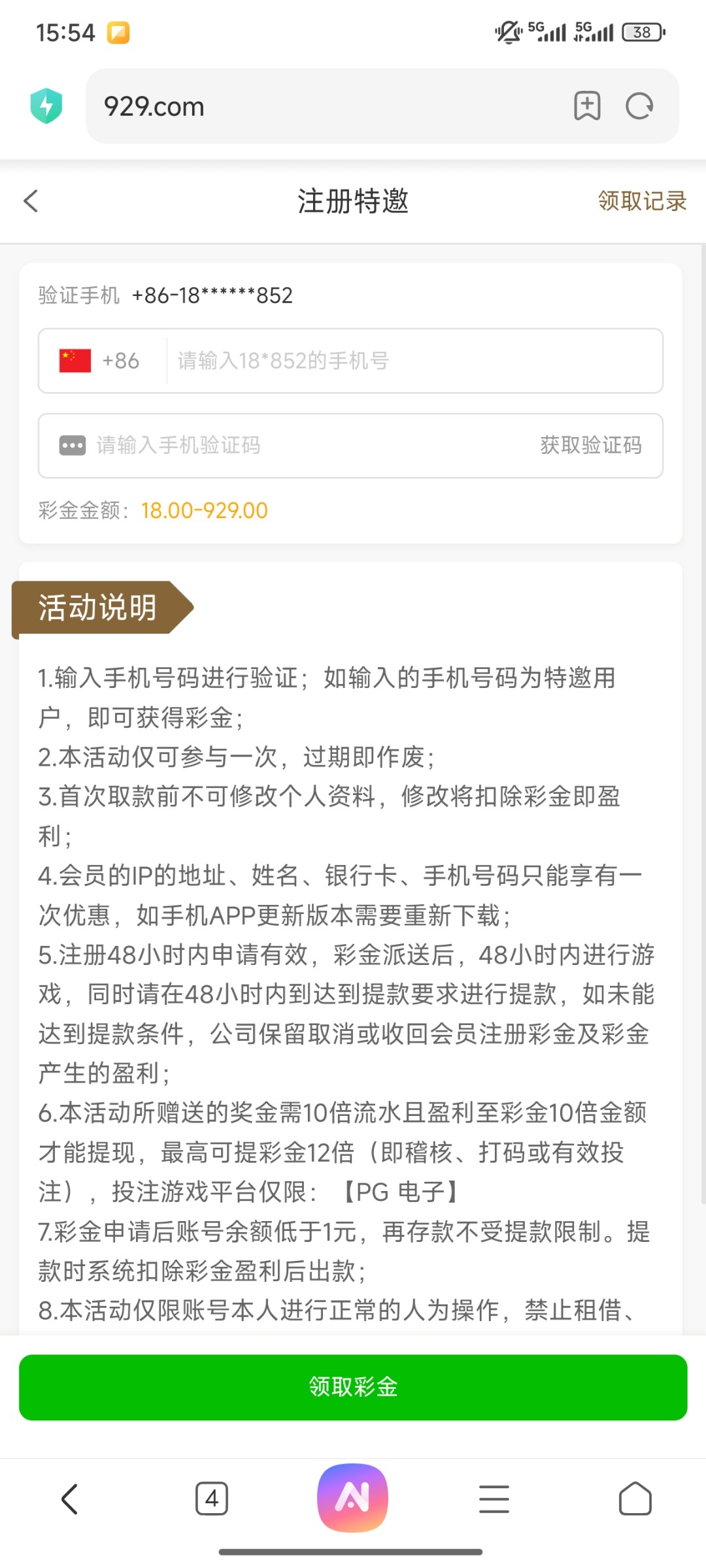View the 4 open browser tabs
The width and height of the screenshot is (706, 1568).
tap(211, 1499)
